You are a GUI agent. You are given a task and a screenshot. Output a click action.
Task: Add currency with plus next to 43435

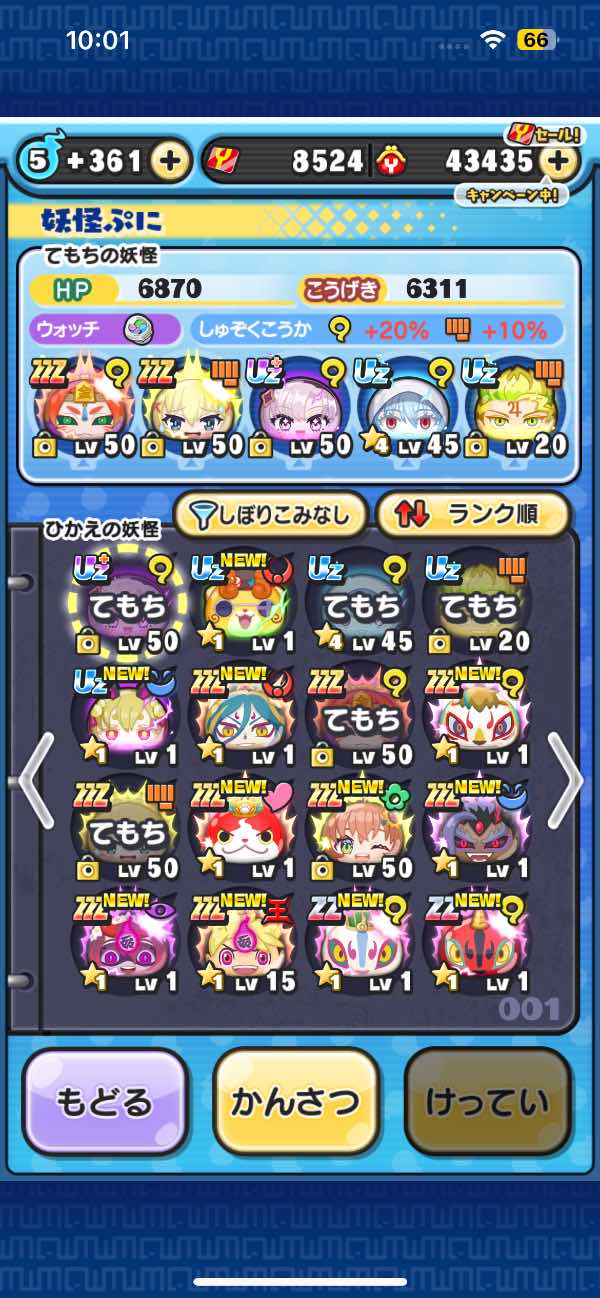[560, 160]
